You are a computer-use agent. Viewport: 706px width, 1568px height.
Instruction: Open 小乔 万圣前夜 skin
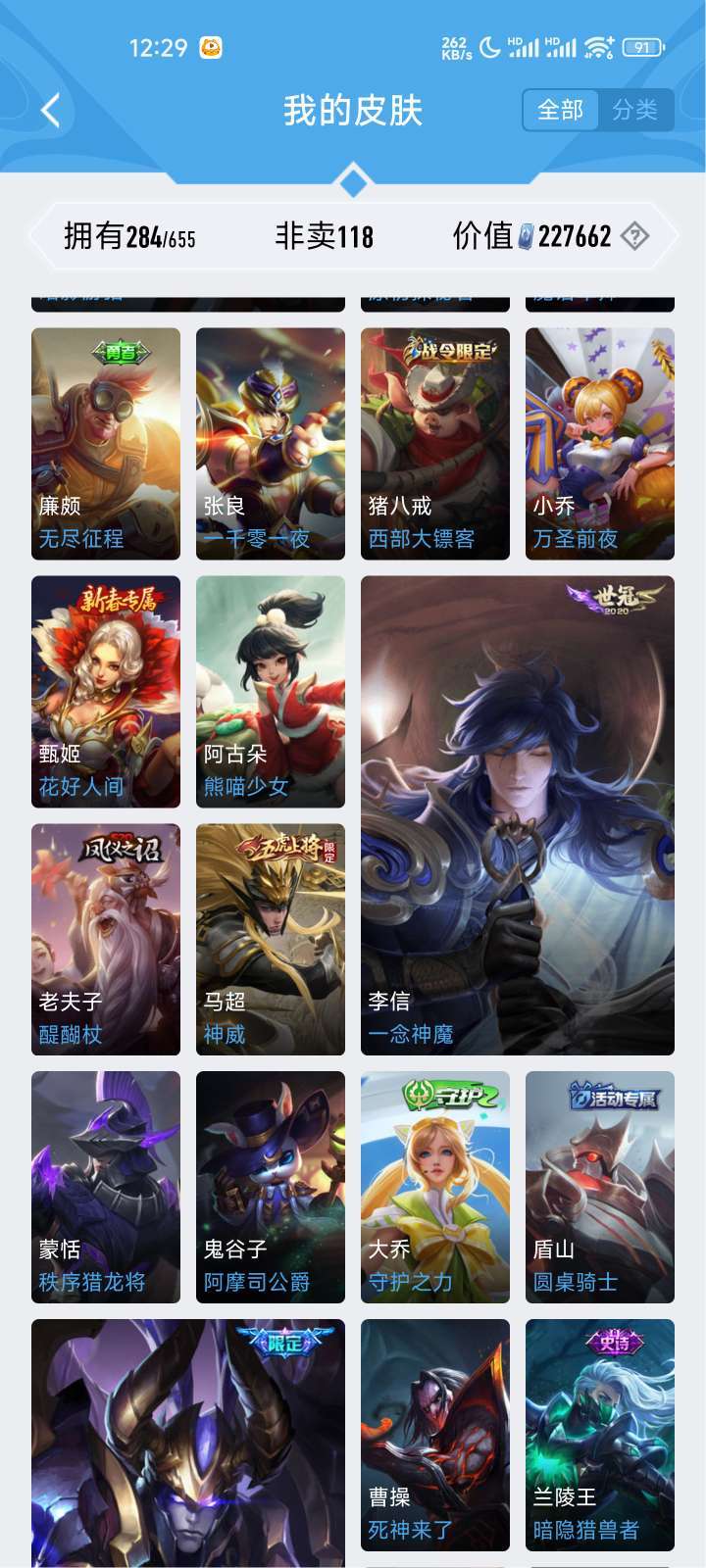click(x=600, y=444)
